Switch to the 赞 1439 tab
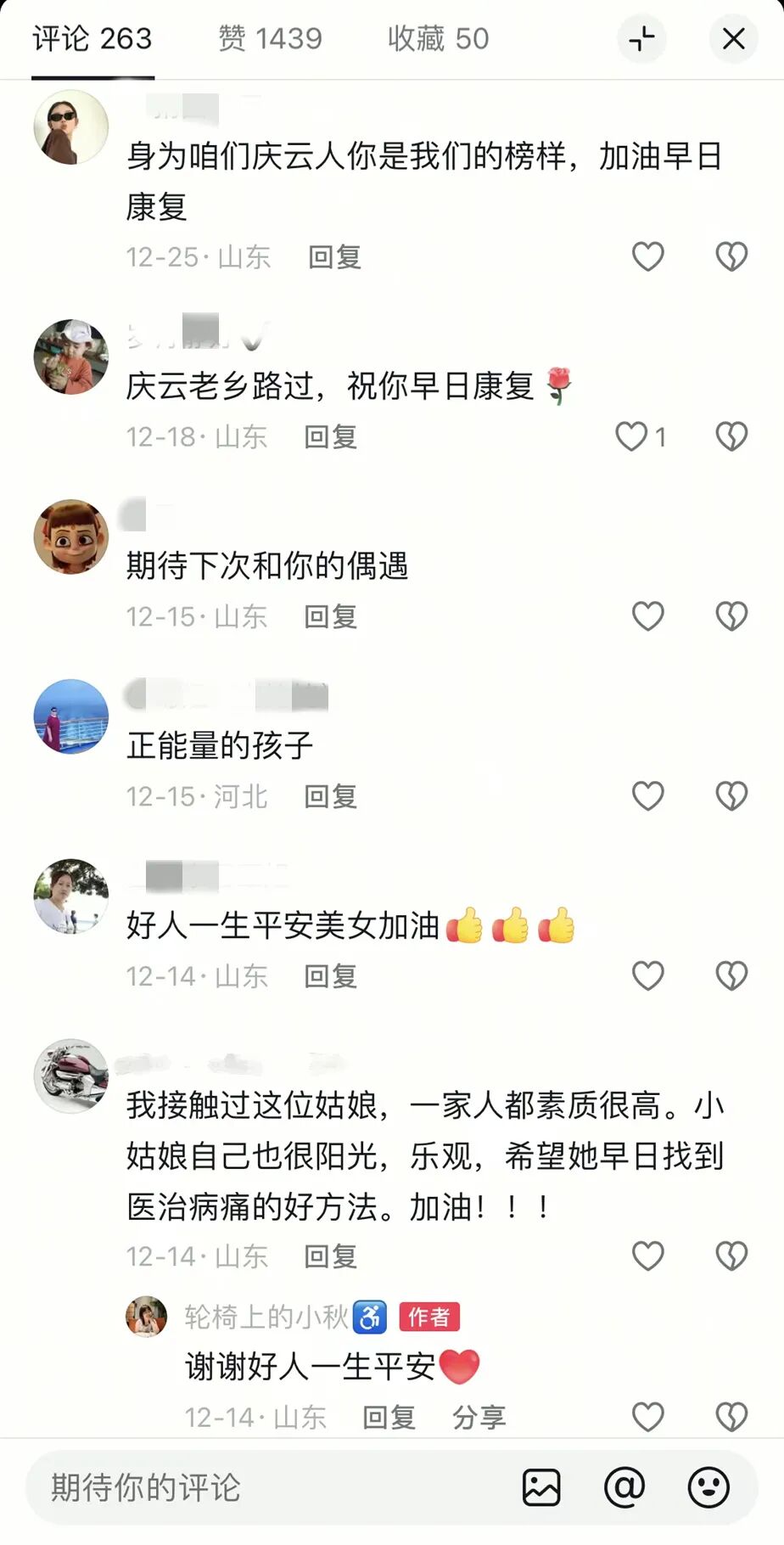Viewport: 784px width, 1545px height. click(x=270, y=39)
